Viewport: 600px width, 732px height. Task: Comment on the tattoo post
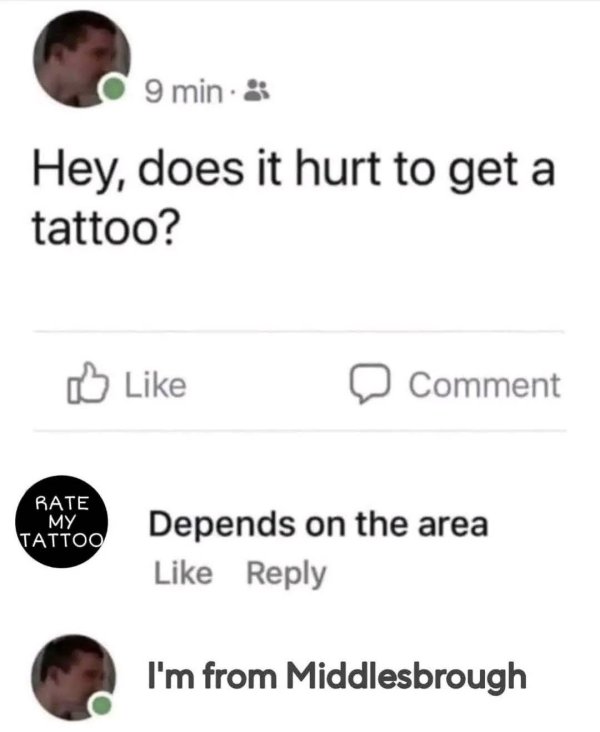pyautogui.click(x=454, y=385)
